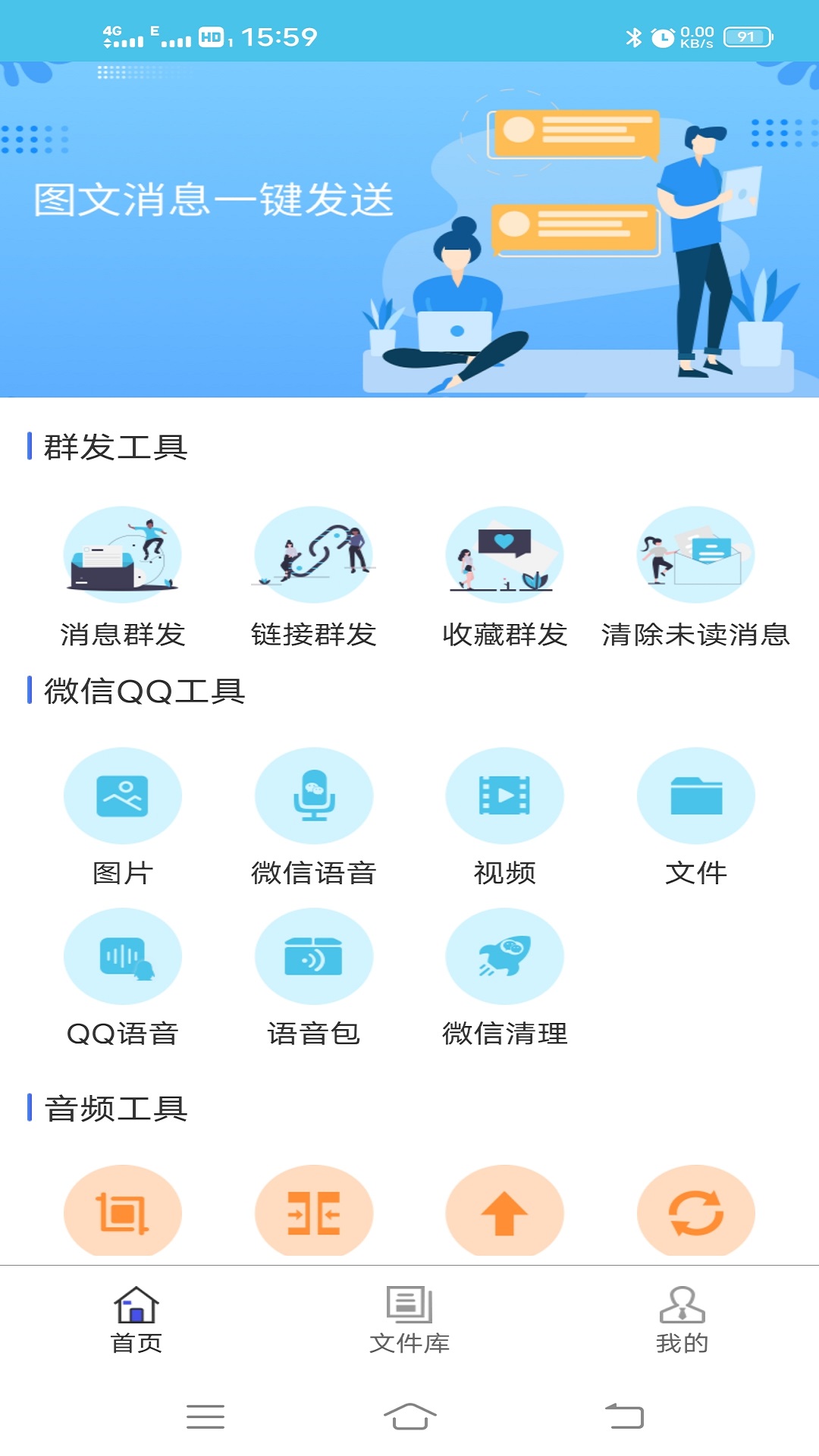Select the audio merge tool icon
Screen dimensions: 819x1456
pos(314,1213)
